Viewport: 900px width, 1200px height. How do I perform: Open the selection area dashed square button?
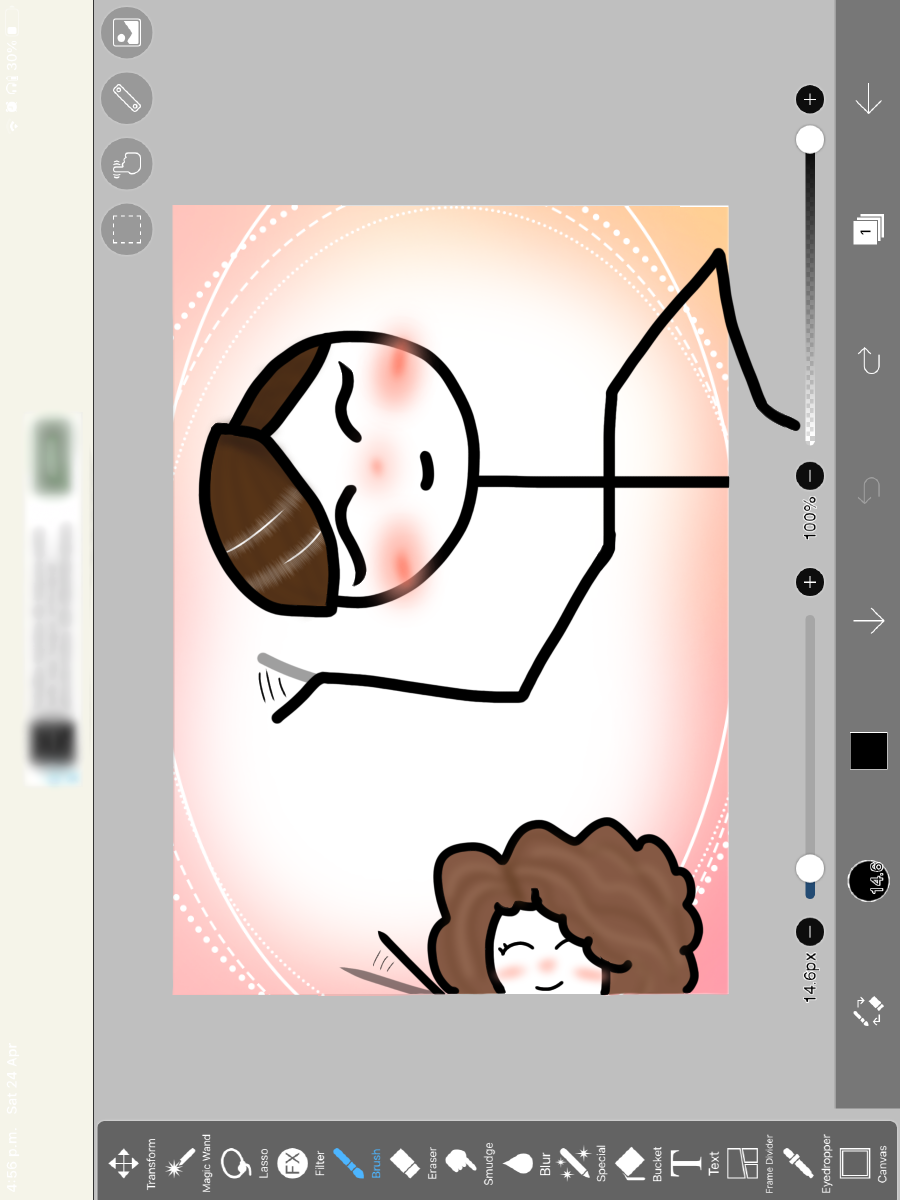pyautogui.click(x=127, y=229)
